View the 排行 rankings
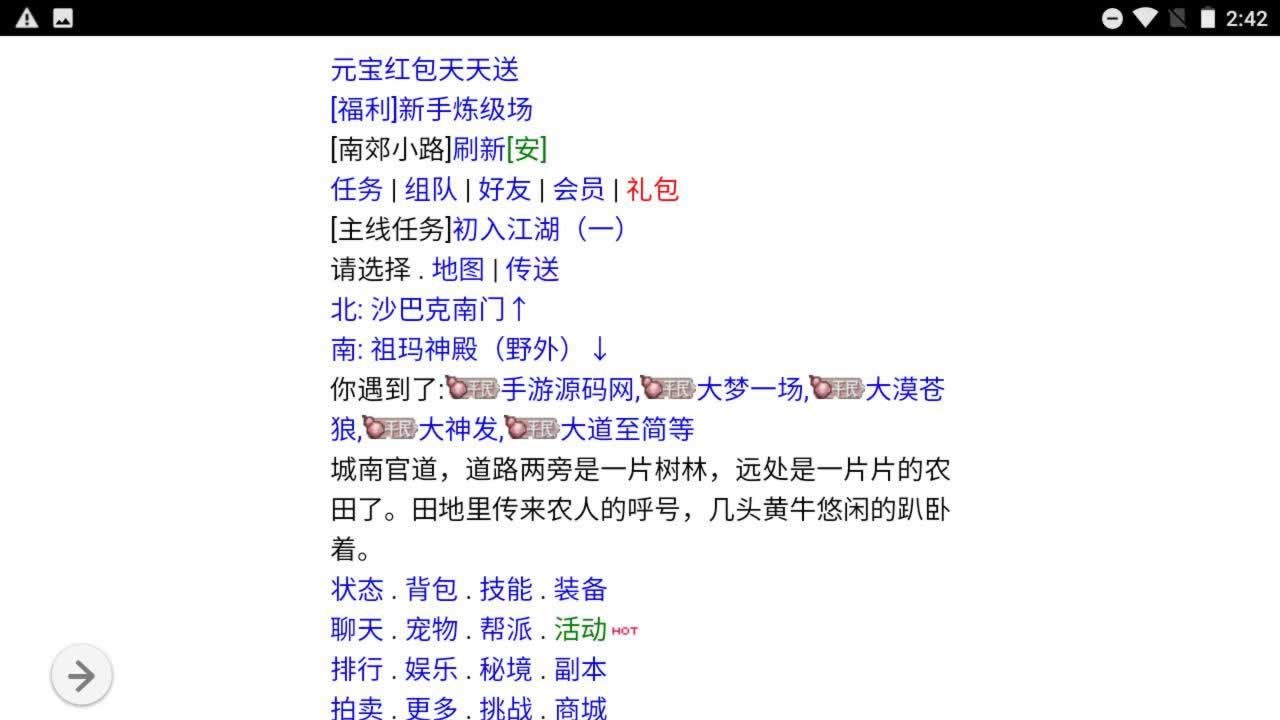The width and height of the screenshot is (1280, 720). tap(357, 670)
